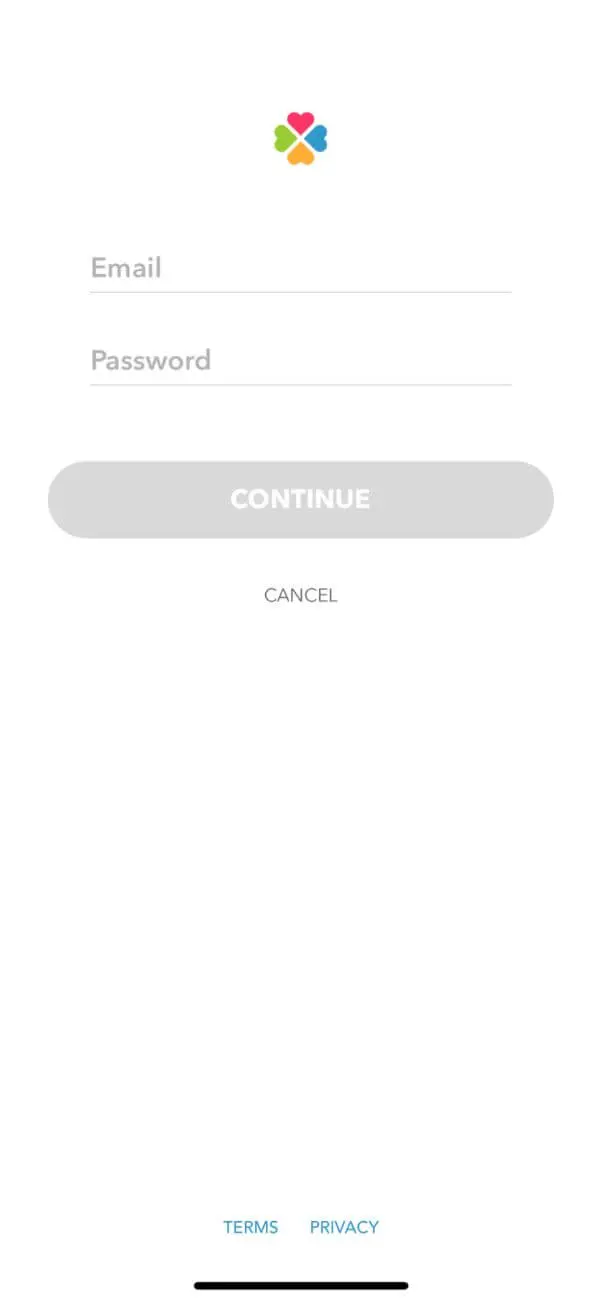View the PRIVACY policy link
Viewport: 602px width, 1302px height.
344,1227
